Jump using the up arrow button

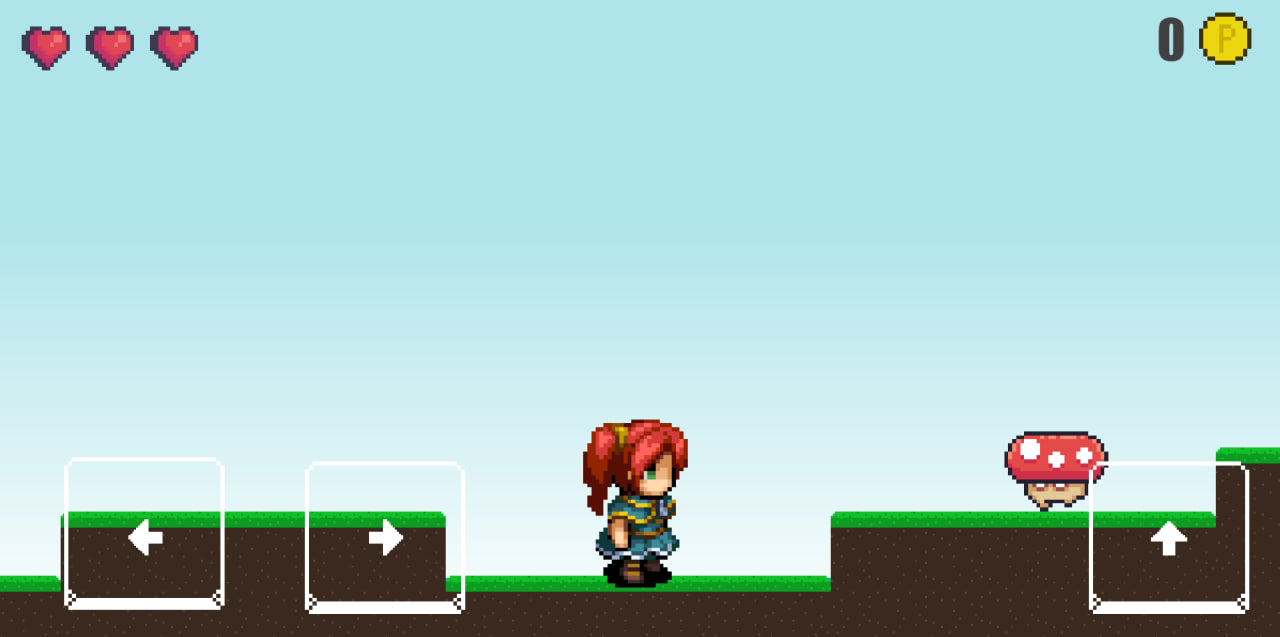pyautogui.click(x=1168, y=537)
